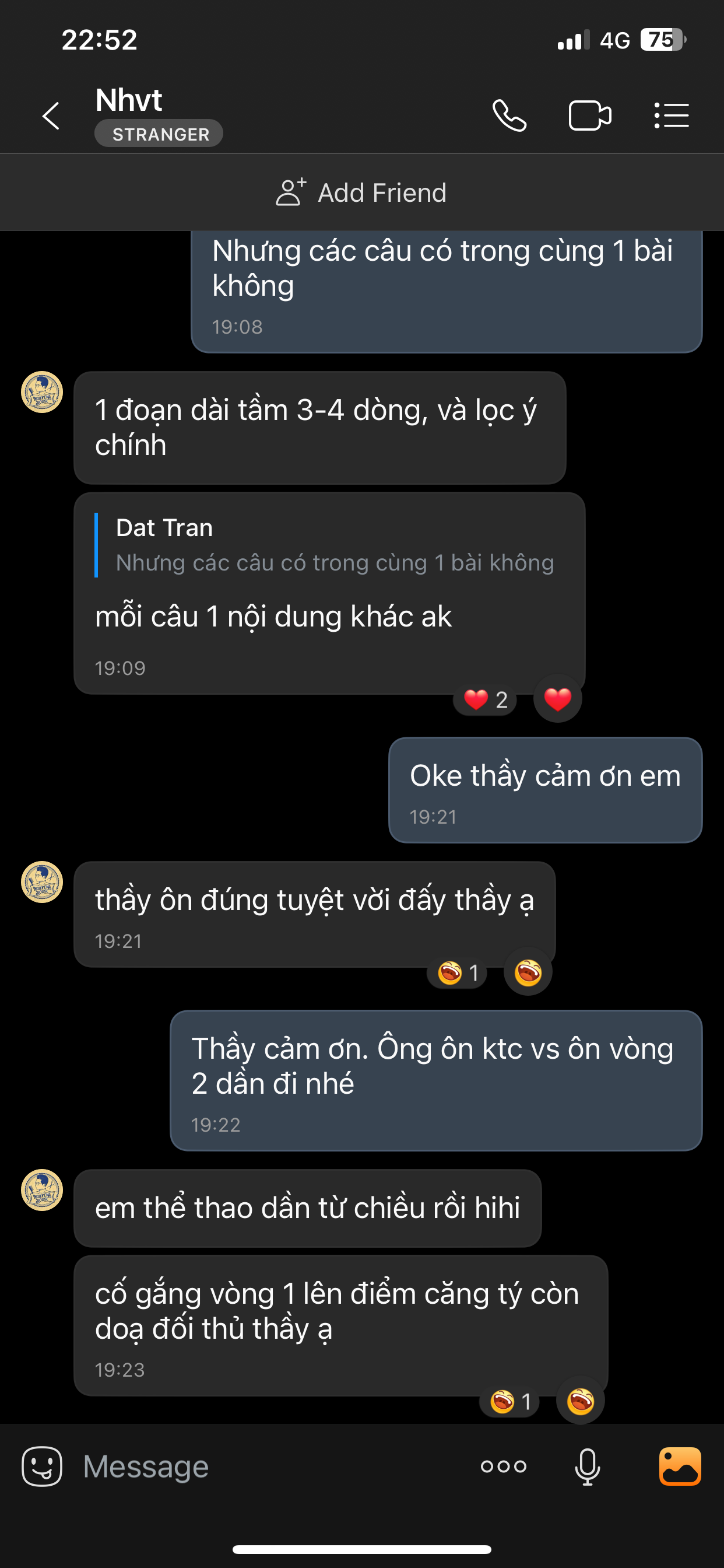Open more attachment options
Image resolution: width=724 pixels, height=1568 pixels.
pos(503,1466)
